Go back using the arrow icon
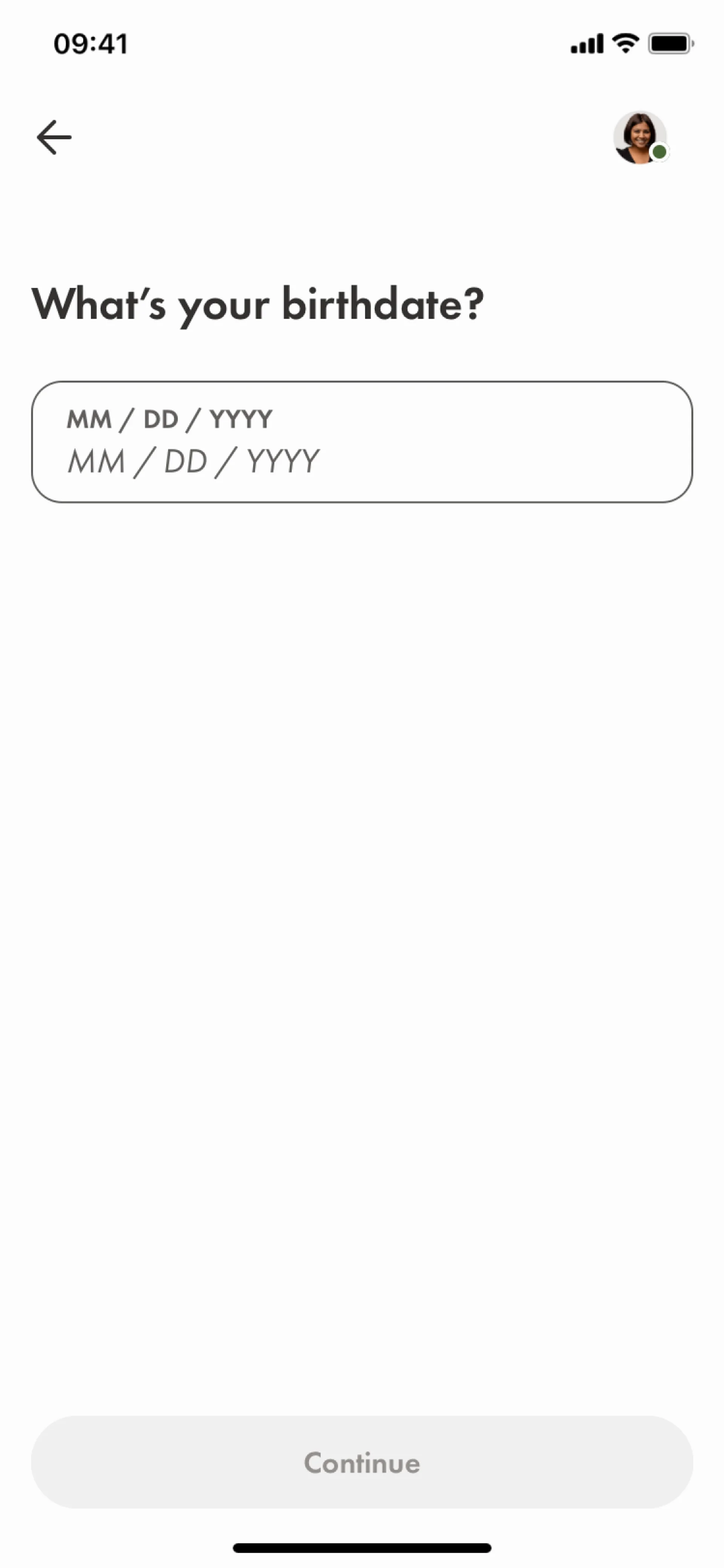Image resolution: width=724 pixels, height=1568 pixels. click(x=54, y=137)
